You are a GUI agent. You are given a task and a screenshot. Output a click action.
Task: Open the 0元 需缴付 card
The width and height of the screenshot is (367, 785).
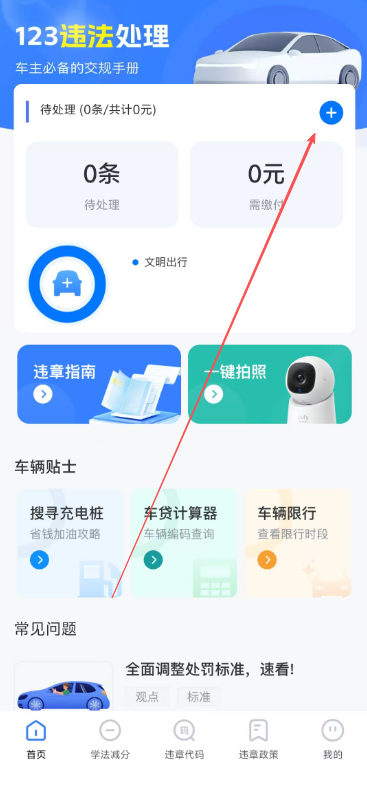(266, 185)
